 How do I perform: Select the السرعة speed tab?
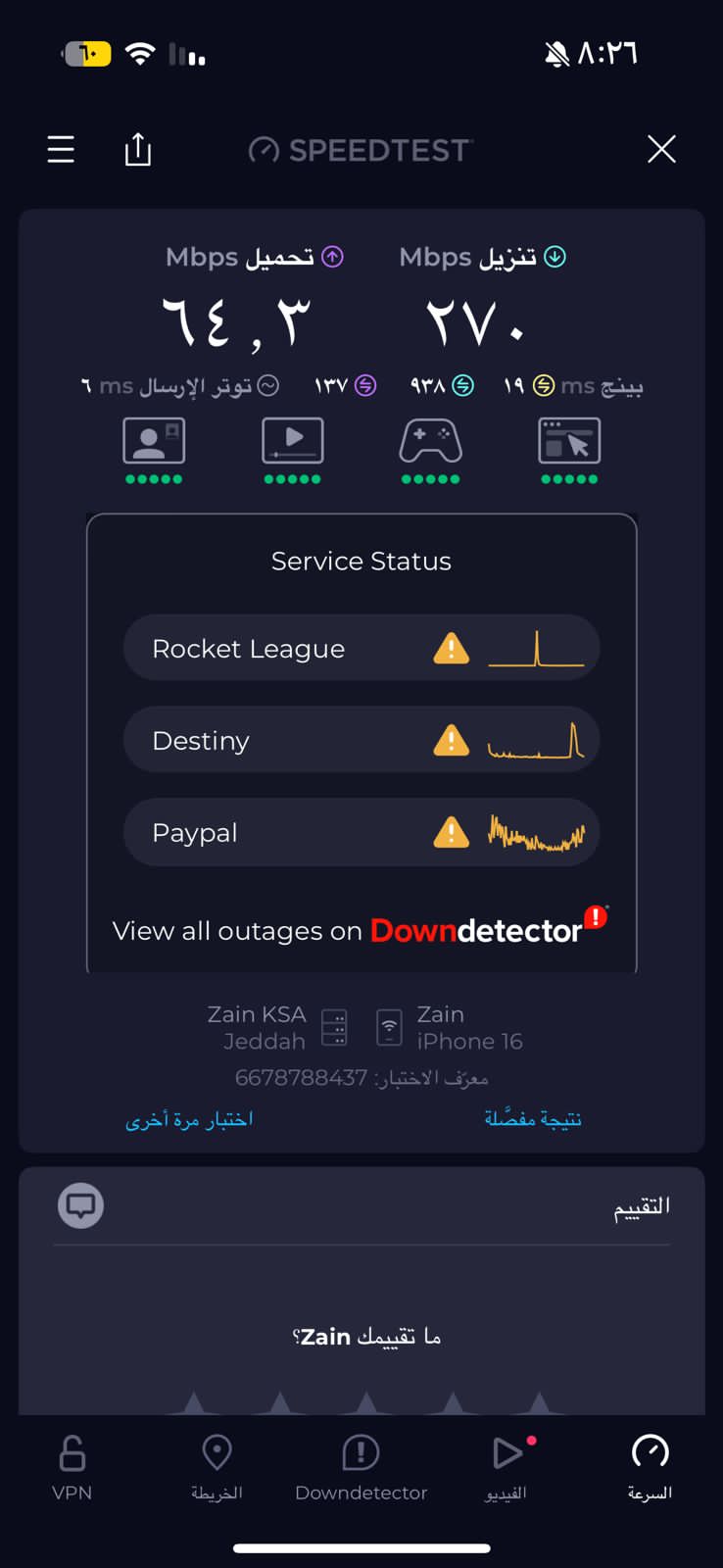pyautogui.click(x=650, y=1467)
